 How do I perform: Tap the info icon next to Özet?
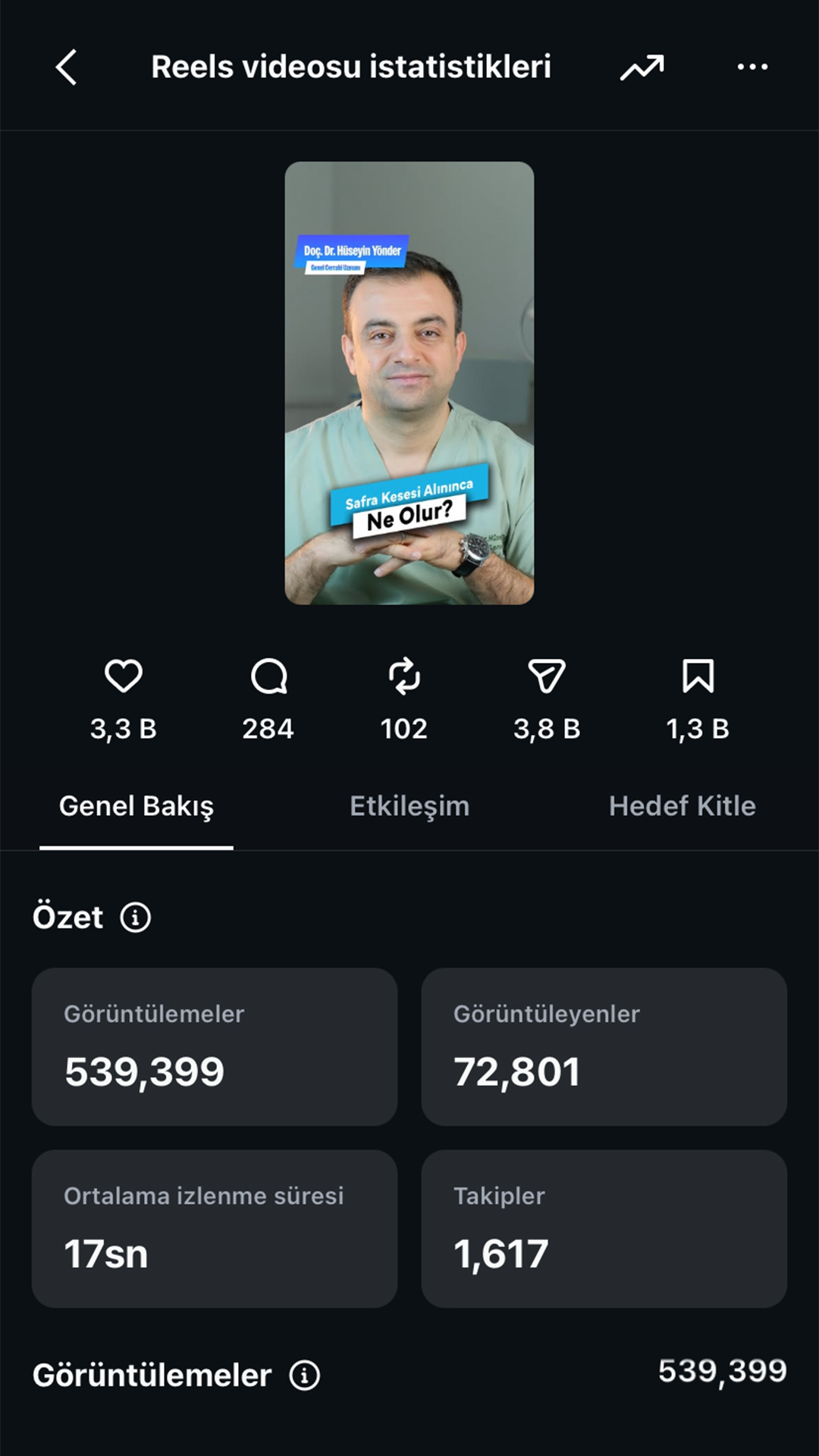tap(136, 917)
